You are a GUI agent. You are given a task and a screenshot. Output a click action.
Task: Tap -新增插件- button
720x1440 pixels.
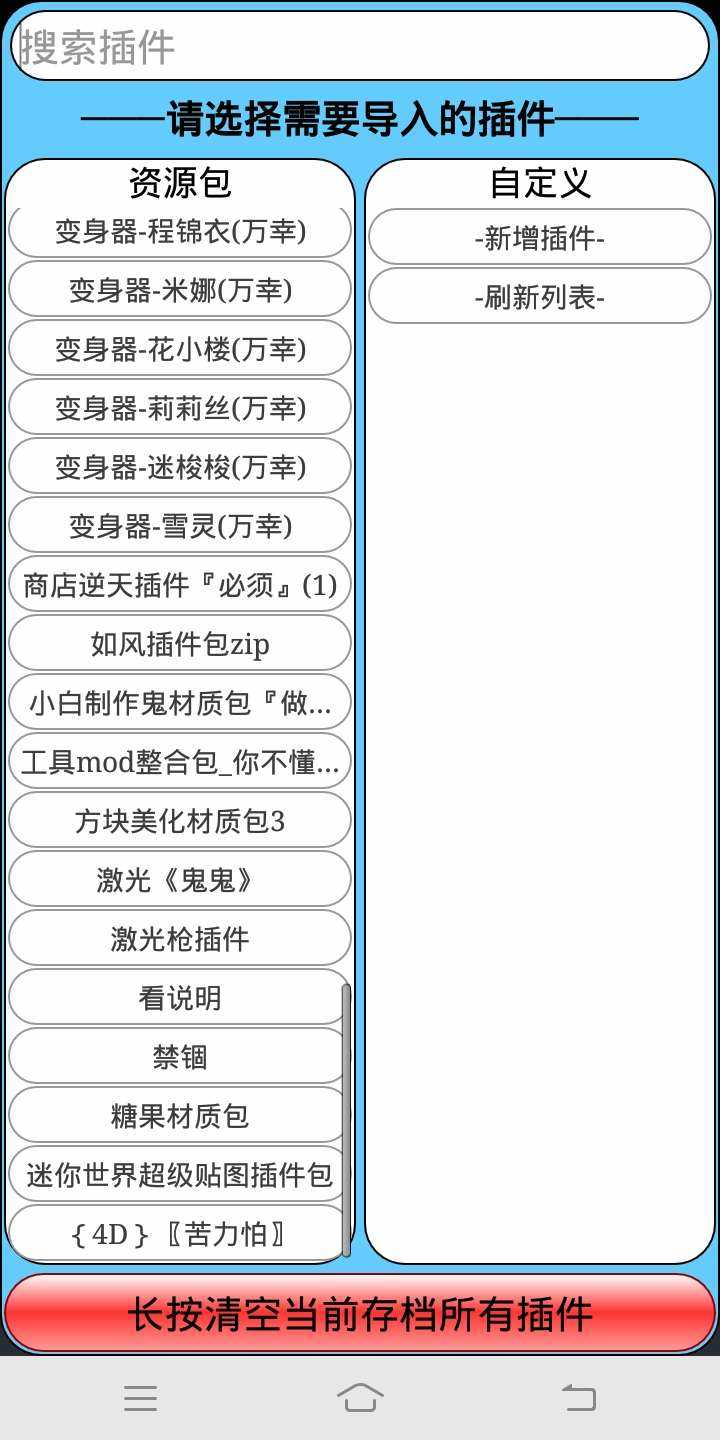point(540,238)
